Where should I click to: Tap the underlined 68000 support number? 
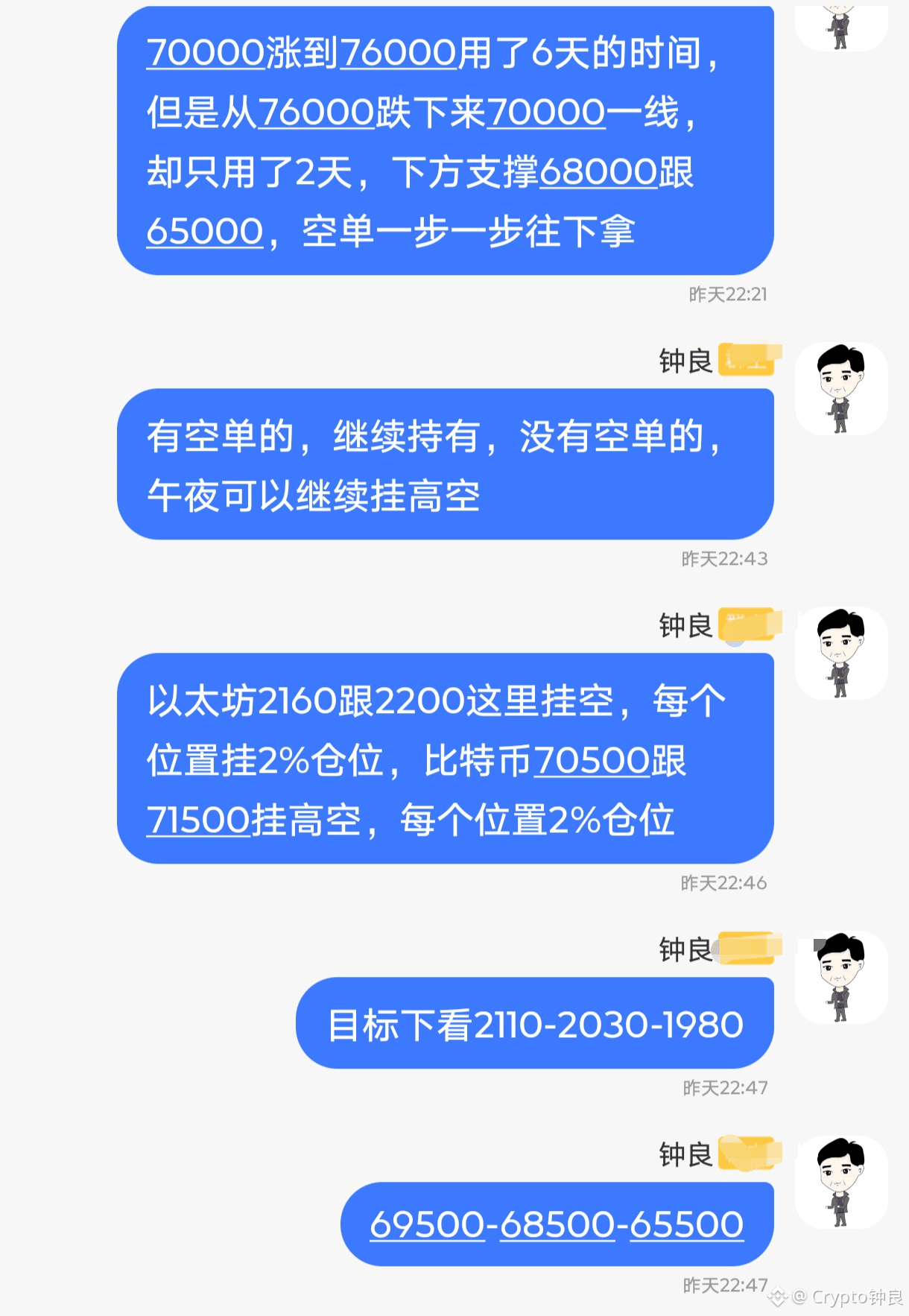click(598, 173)
